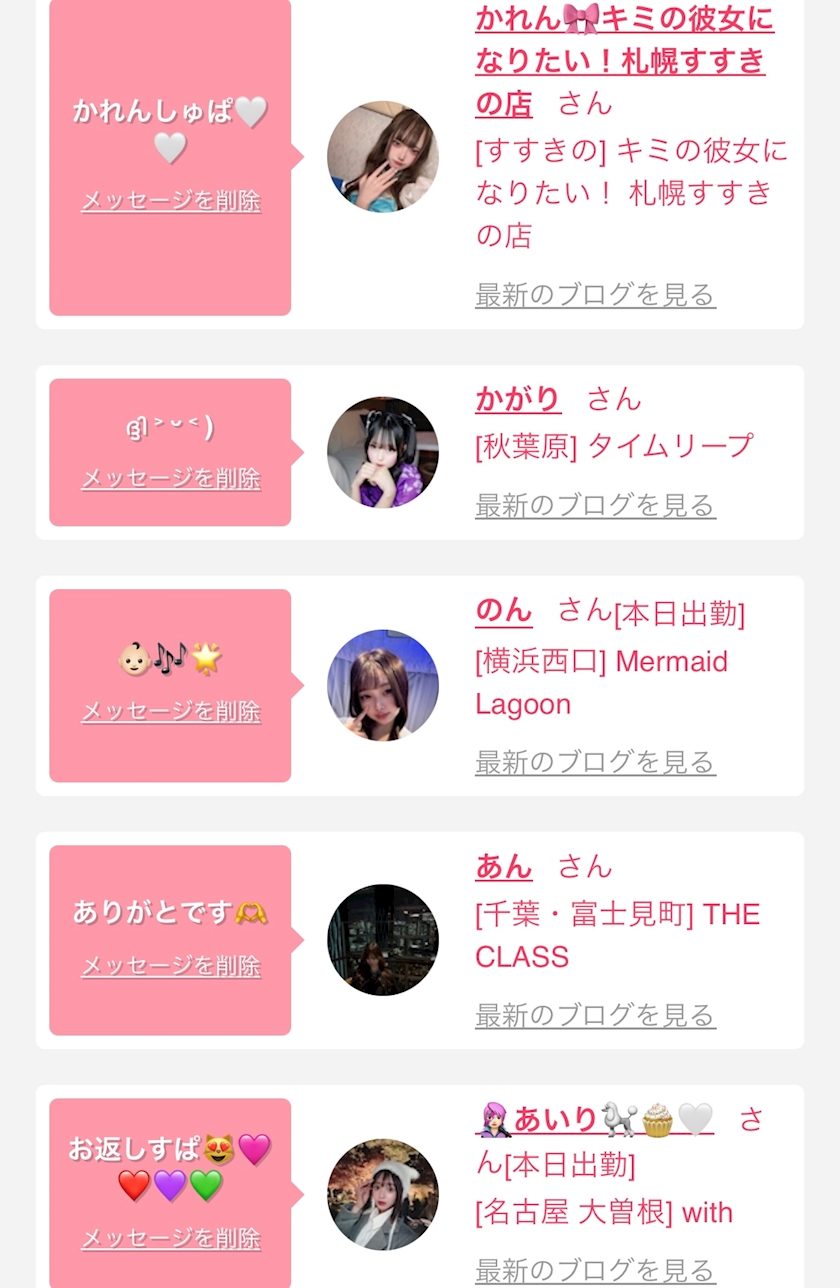Screen dimensions: 840x1288
Task: Tap あいり's profile photo
Action: [x=383, y=1194]
